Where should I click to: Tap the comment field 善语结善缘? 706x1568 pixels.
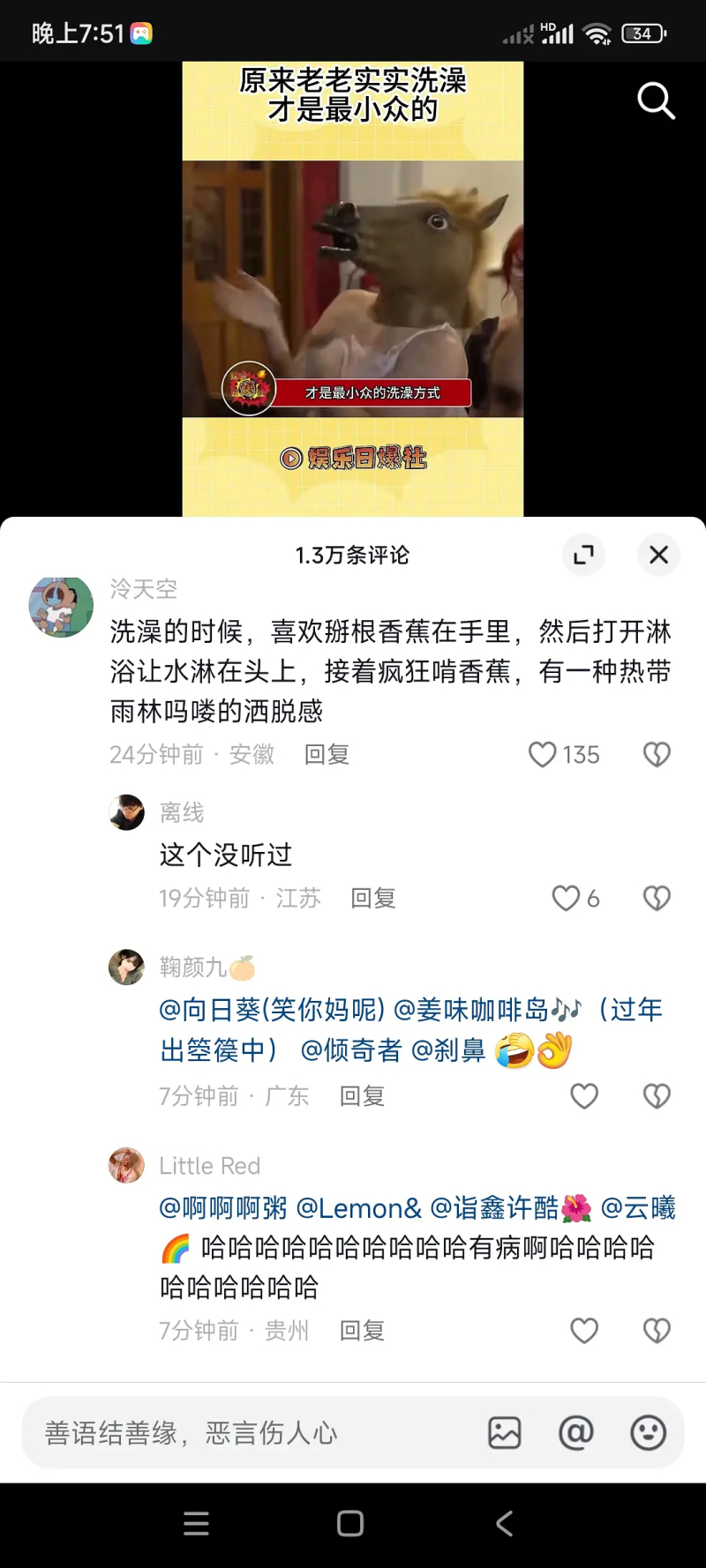(247, 1433)
